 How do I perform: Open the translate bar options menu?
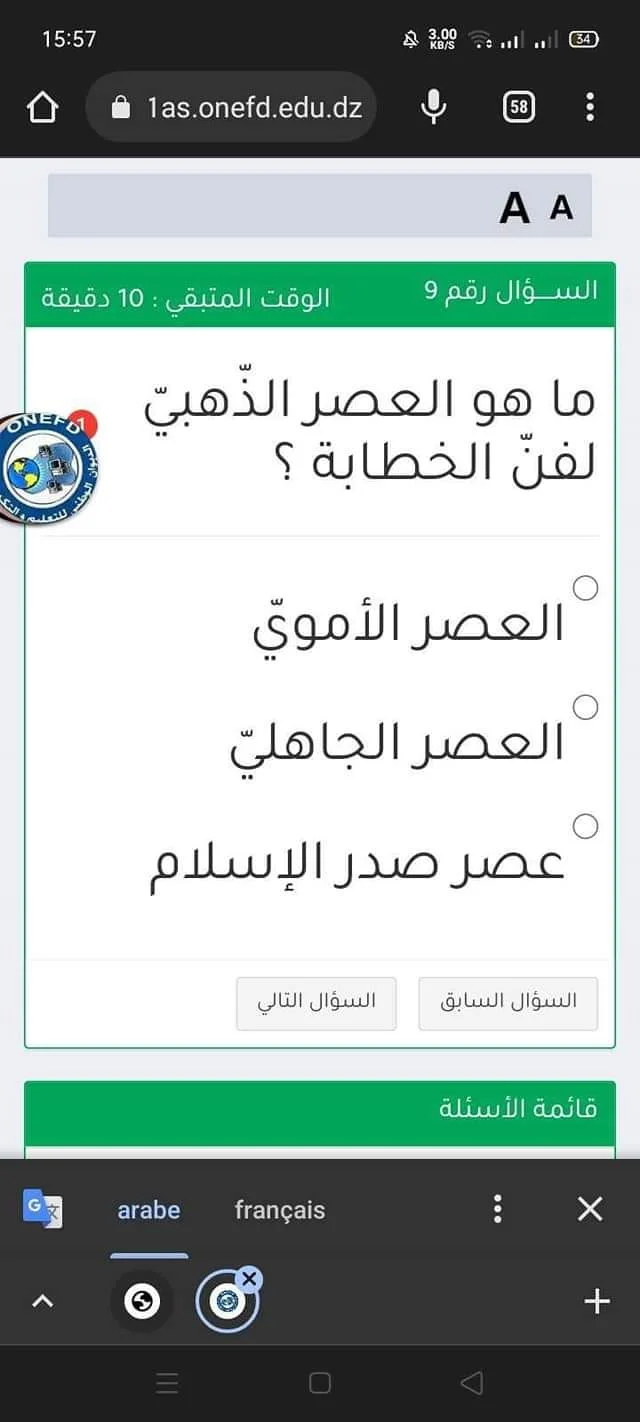497,1210
